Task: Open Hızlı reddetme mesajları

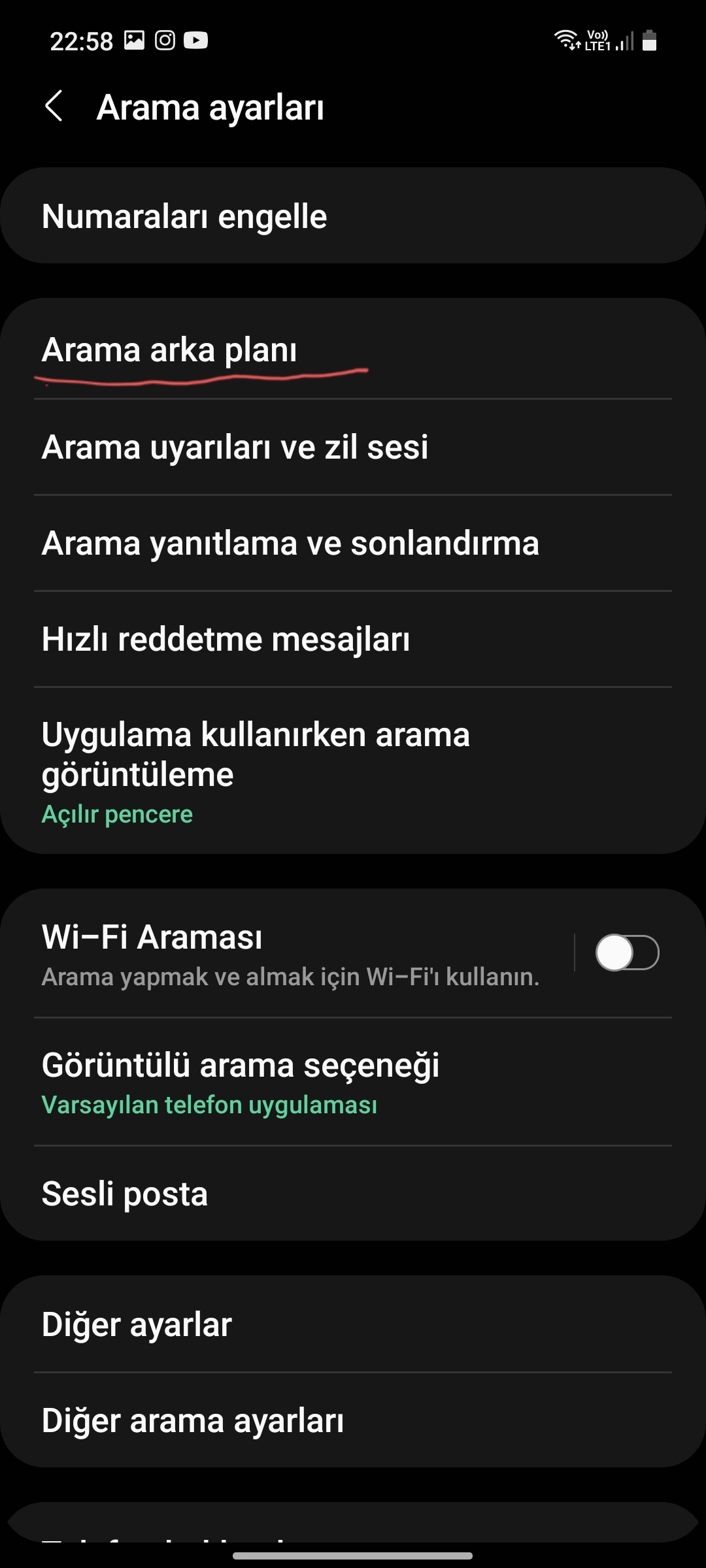Action: pos(353,639)
